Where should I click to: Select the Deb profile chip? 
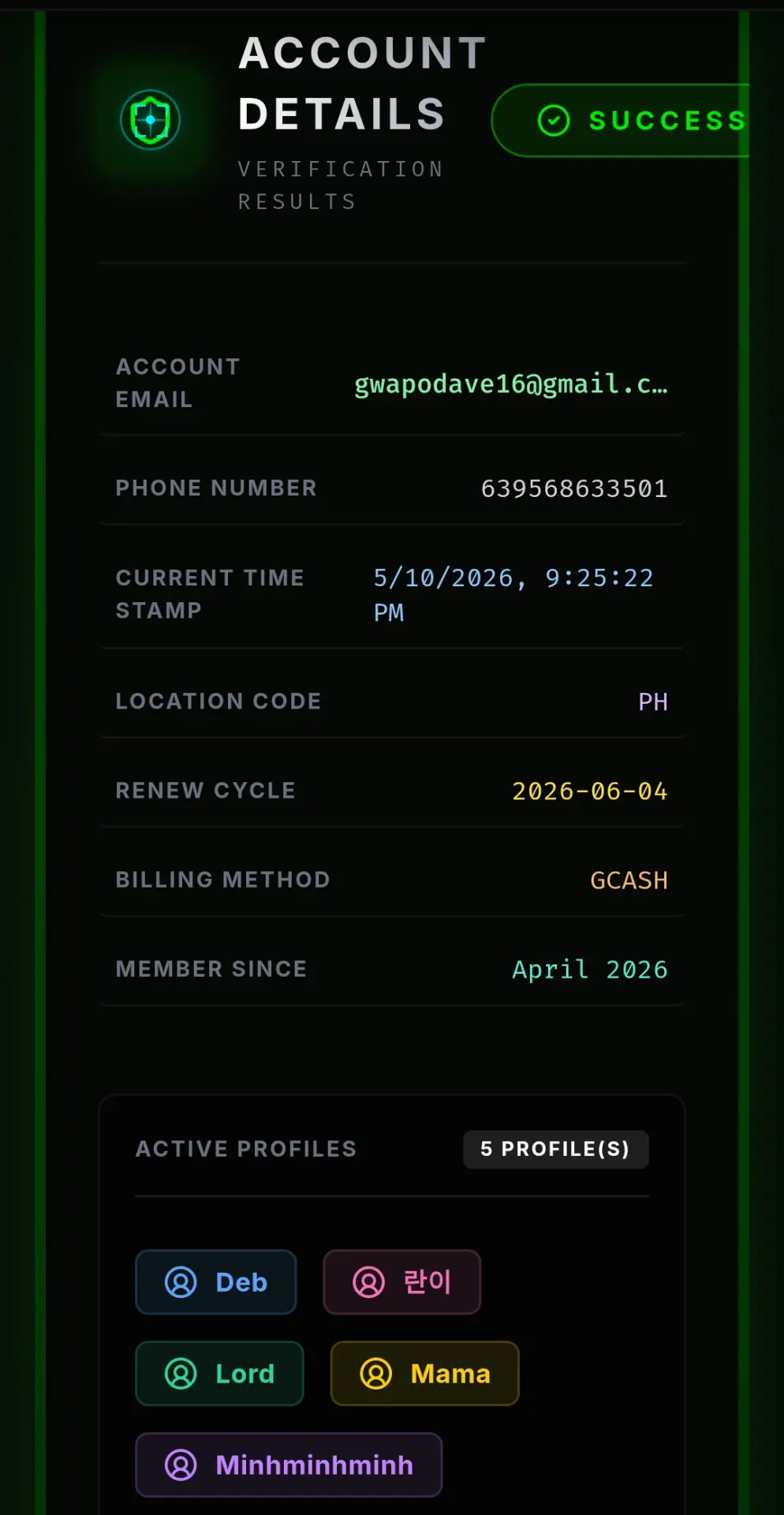coord(216,1282)
